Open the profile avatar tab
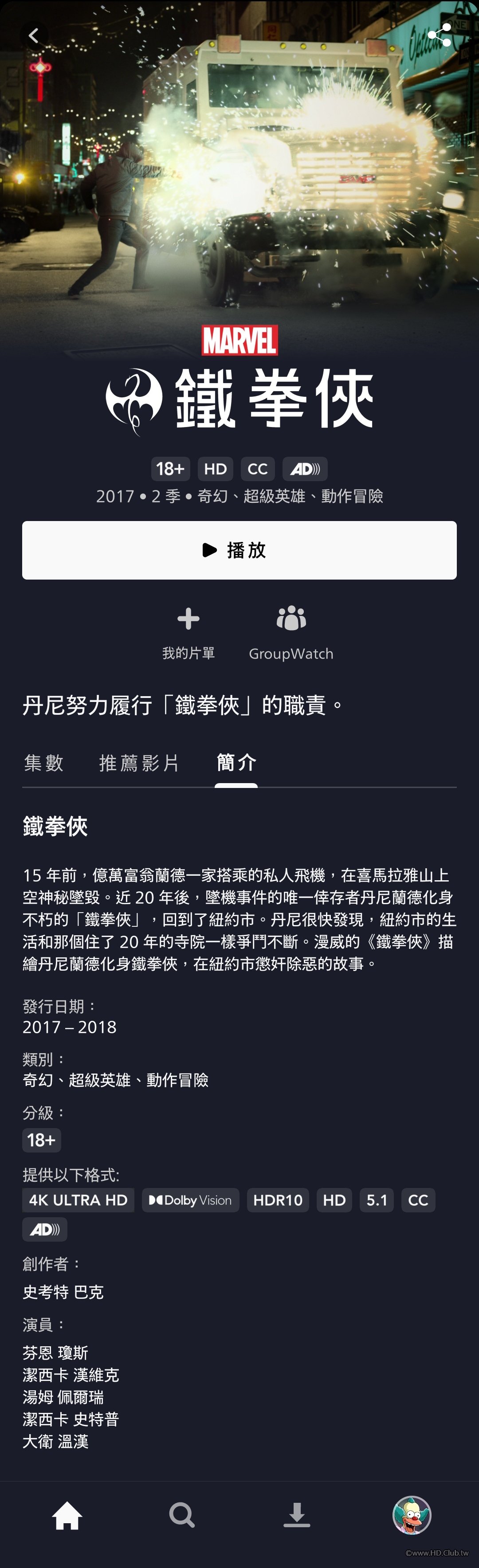Viewport: 479px width, 1568px height. point(412,1515)
